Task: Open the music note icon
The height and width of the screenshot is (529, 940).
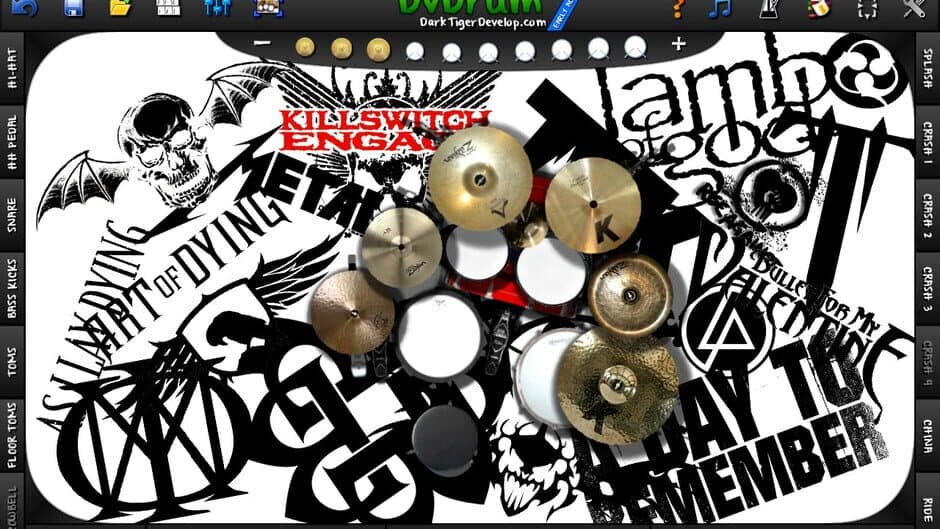Action: click(720, 9)
